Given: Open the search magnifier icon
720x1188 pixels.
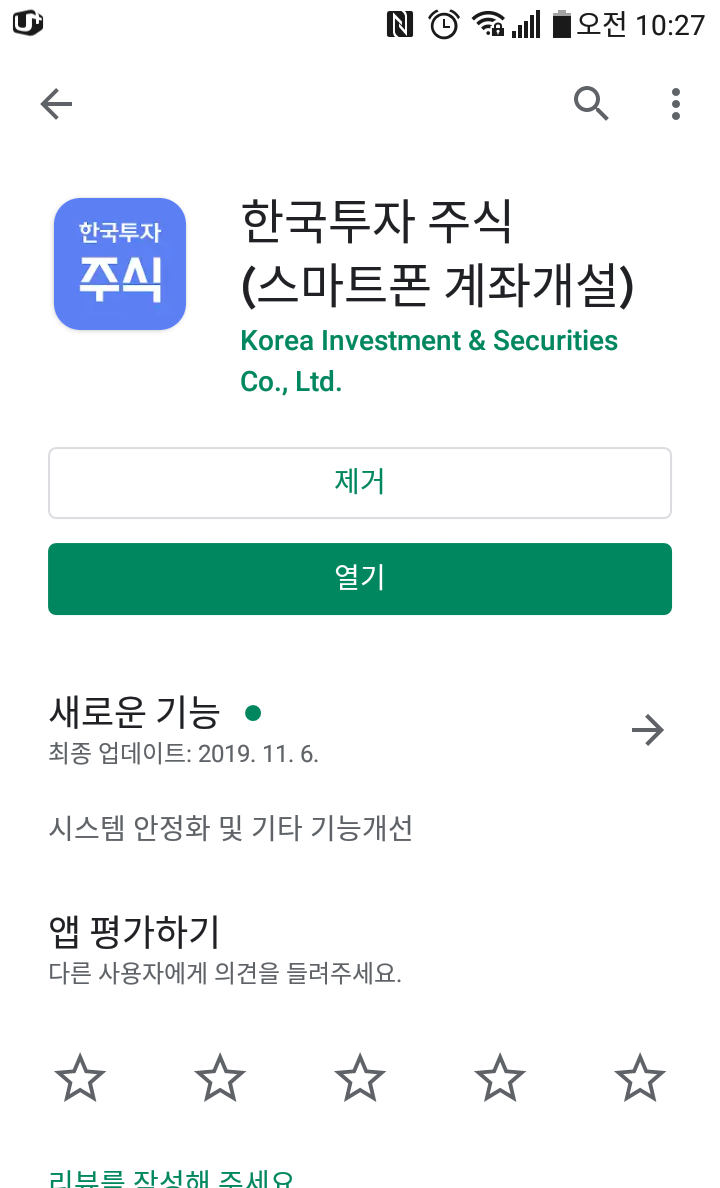Looking at the screenshot, I should pos(591,103).
